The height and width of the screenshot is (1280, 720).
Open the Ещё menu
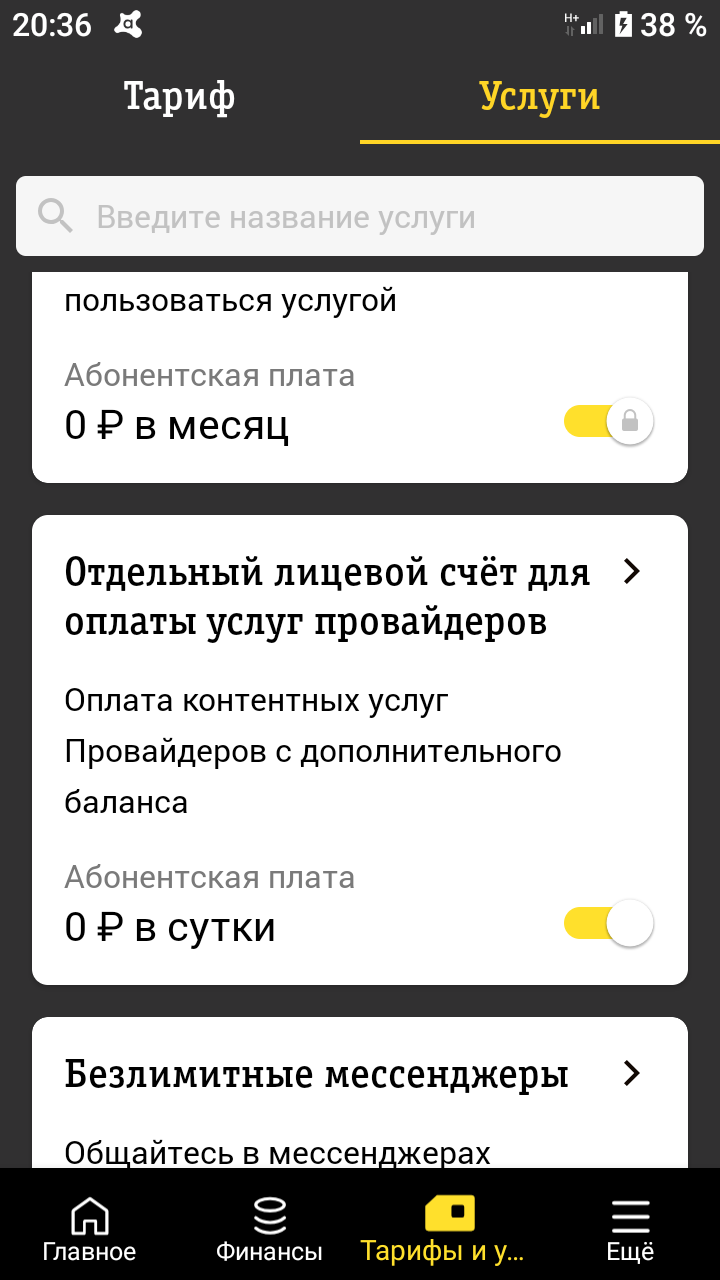[x=630, y=1228]
